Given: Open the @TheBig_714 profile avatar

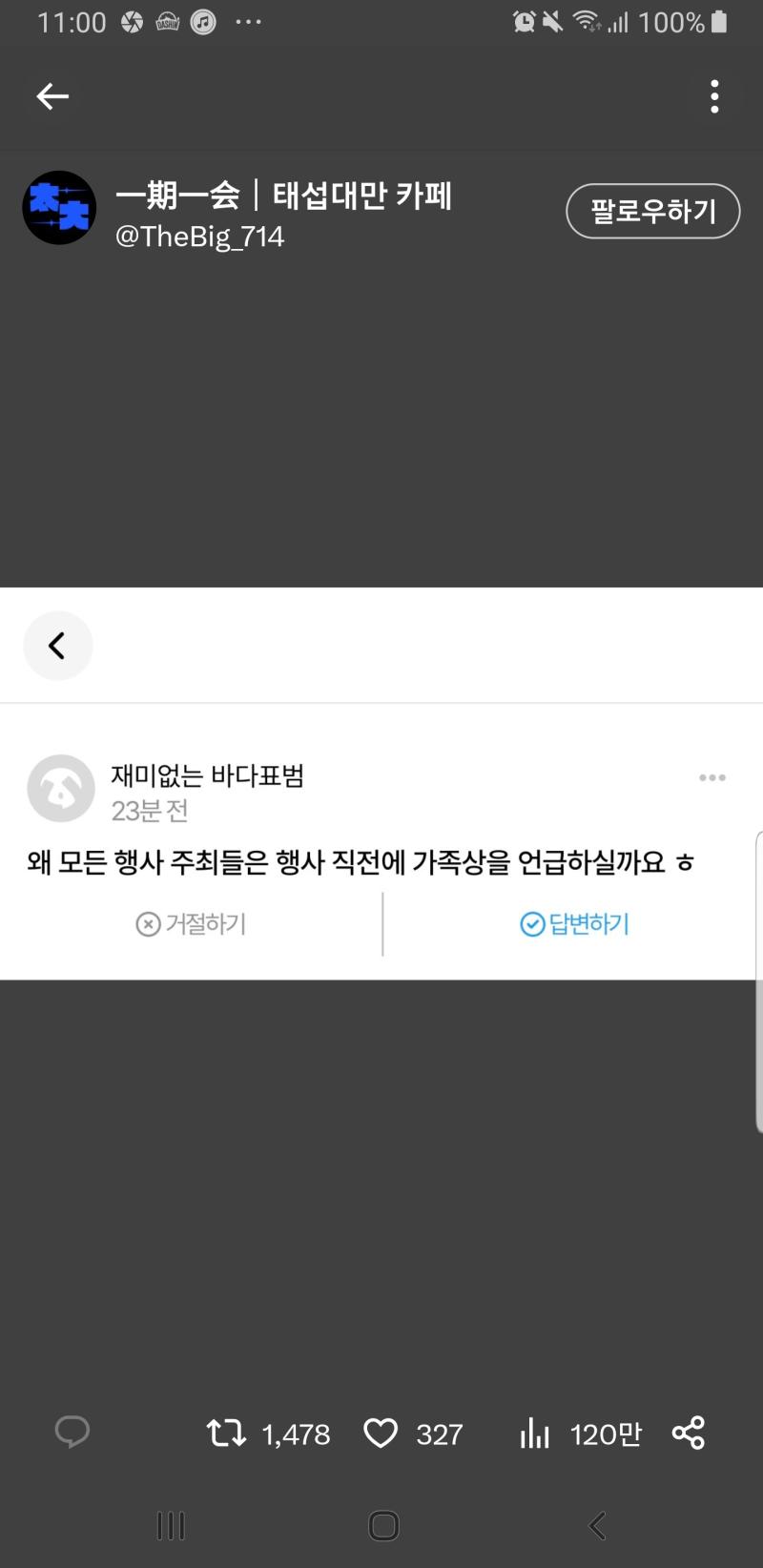Looking at the screenshot, I should [59, 208].
